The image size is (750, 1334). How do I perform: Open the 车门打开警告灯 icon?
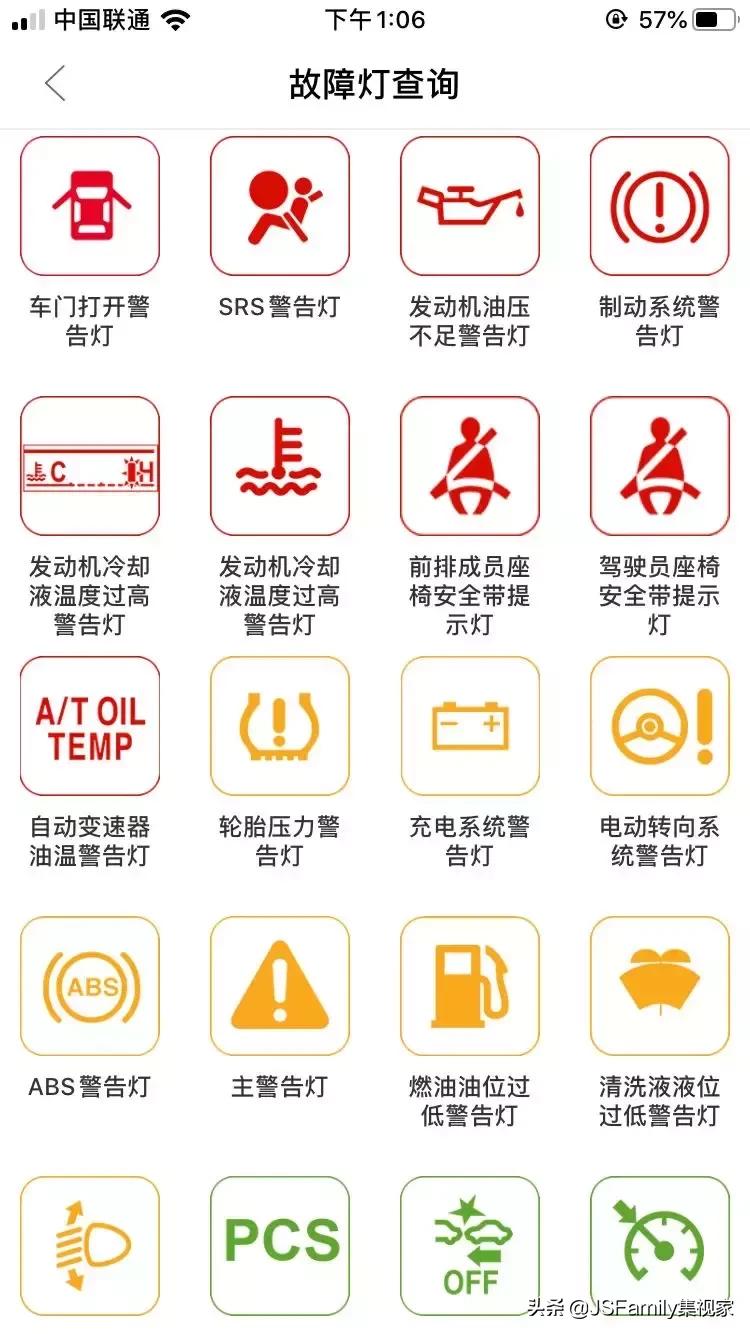coord(90,205)
